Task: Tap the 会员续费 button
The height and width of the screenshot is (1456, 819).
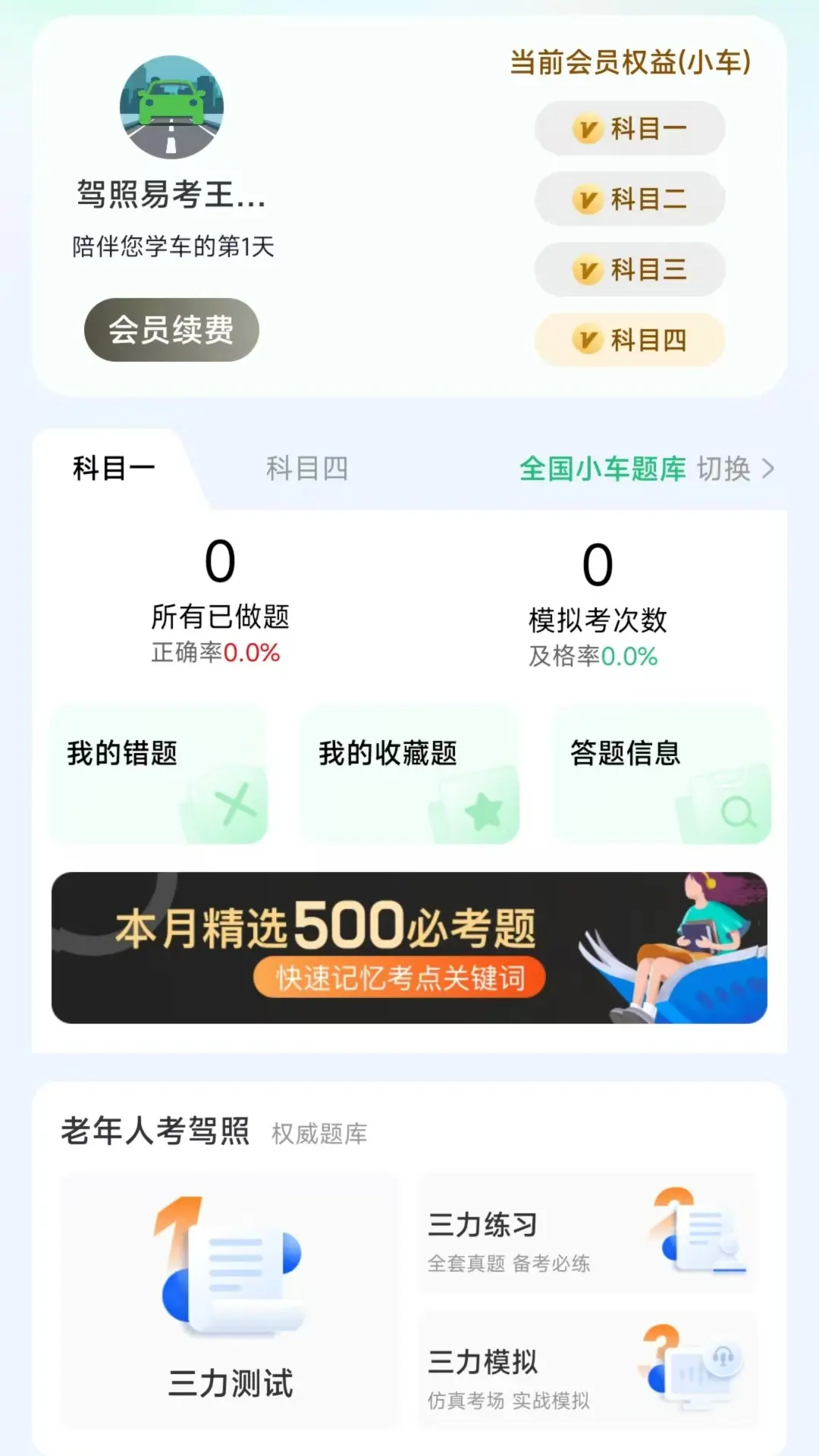Action: tap(171, 330)
